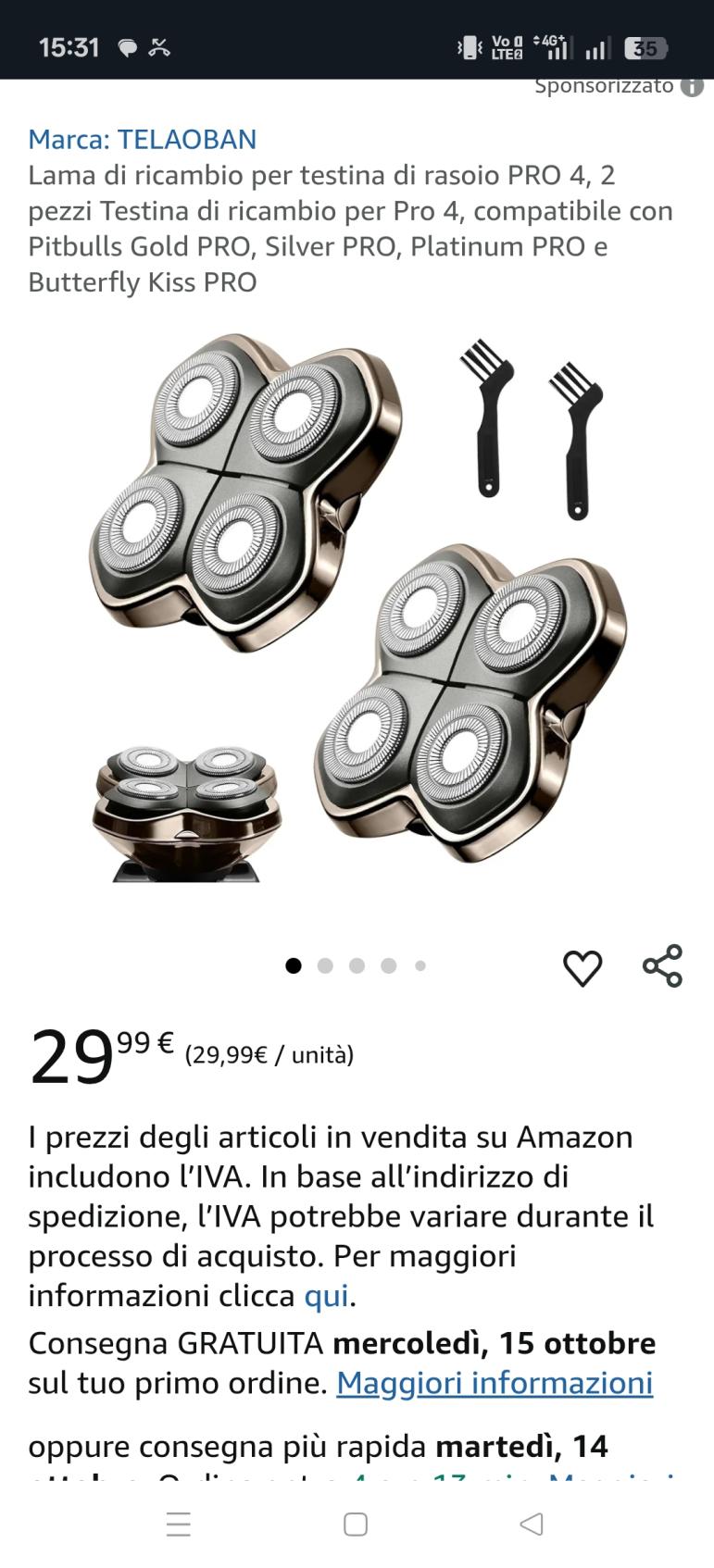Image resolution: width=714 pixels, height=1568 pixels.
Task: Open the 'qui' link about IVA
Action: click(326, 1296)
